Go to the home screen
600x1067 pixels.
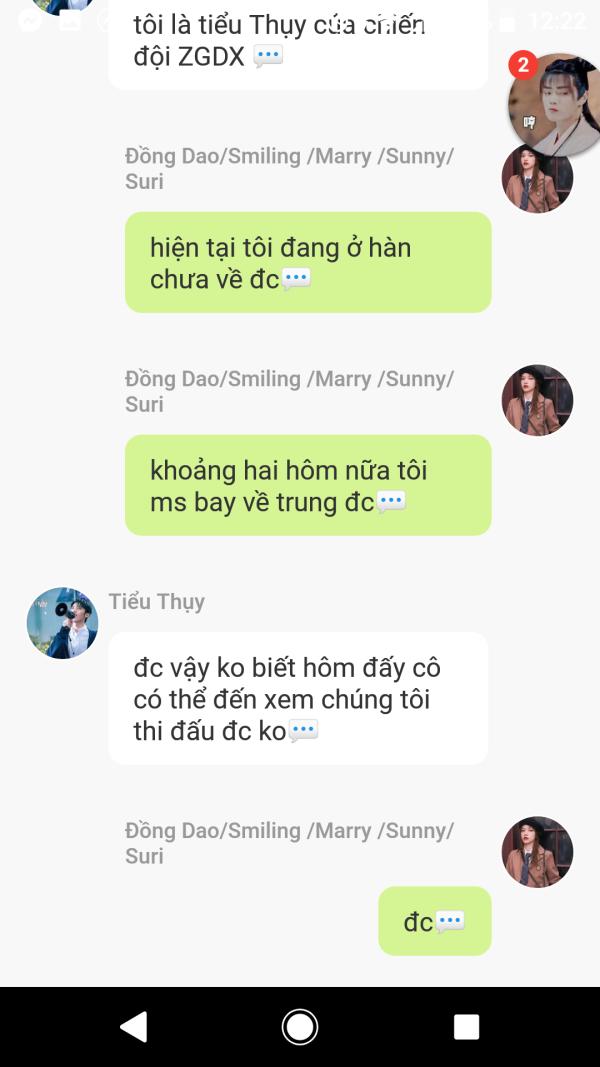click(300, 1027)
